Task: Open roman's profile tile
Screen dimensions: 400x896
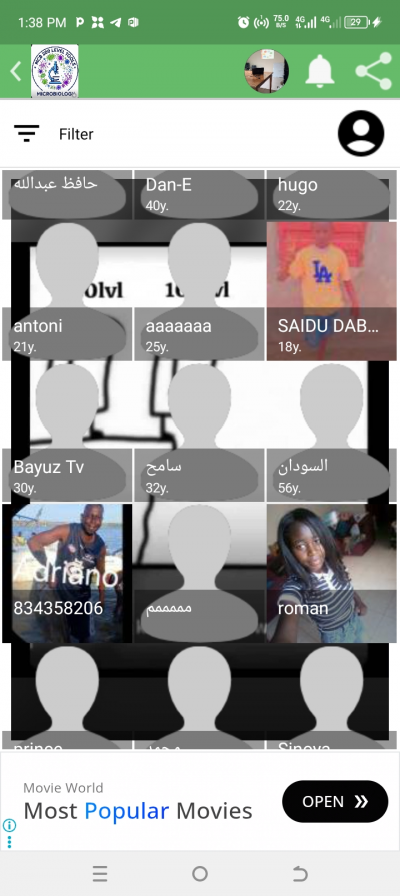Action: [331, 573]
